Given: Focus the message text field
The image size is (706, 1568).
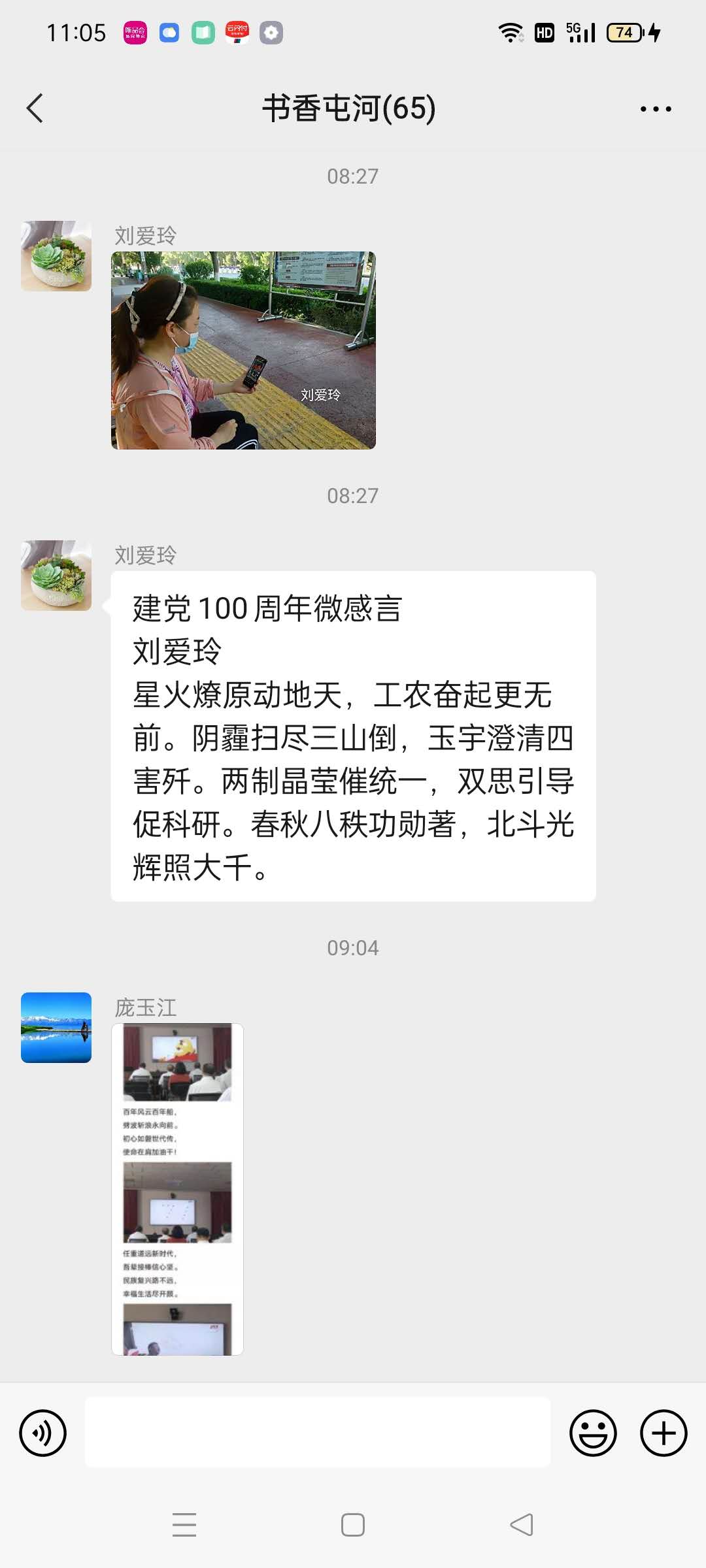Looking at the screenshot, I should [x=318, y=1432].
